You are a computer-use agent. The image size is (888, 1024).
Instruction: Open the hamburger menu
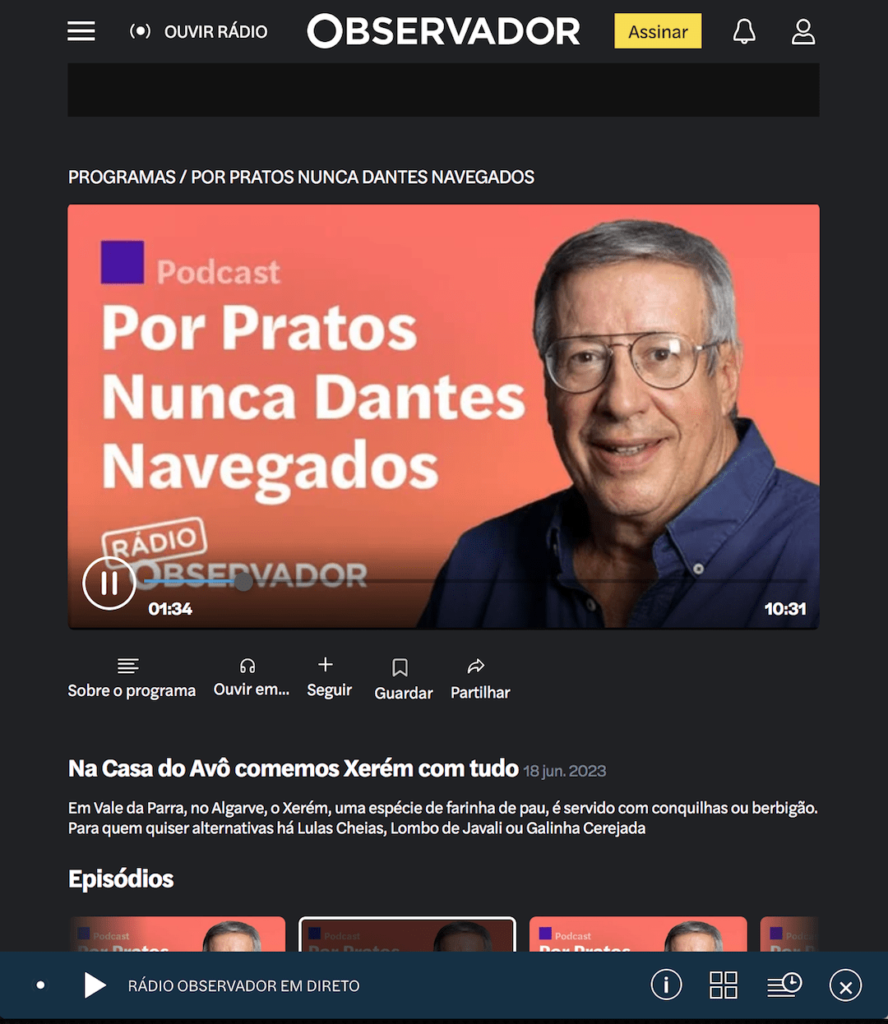click(x=81, y=31)
